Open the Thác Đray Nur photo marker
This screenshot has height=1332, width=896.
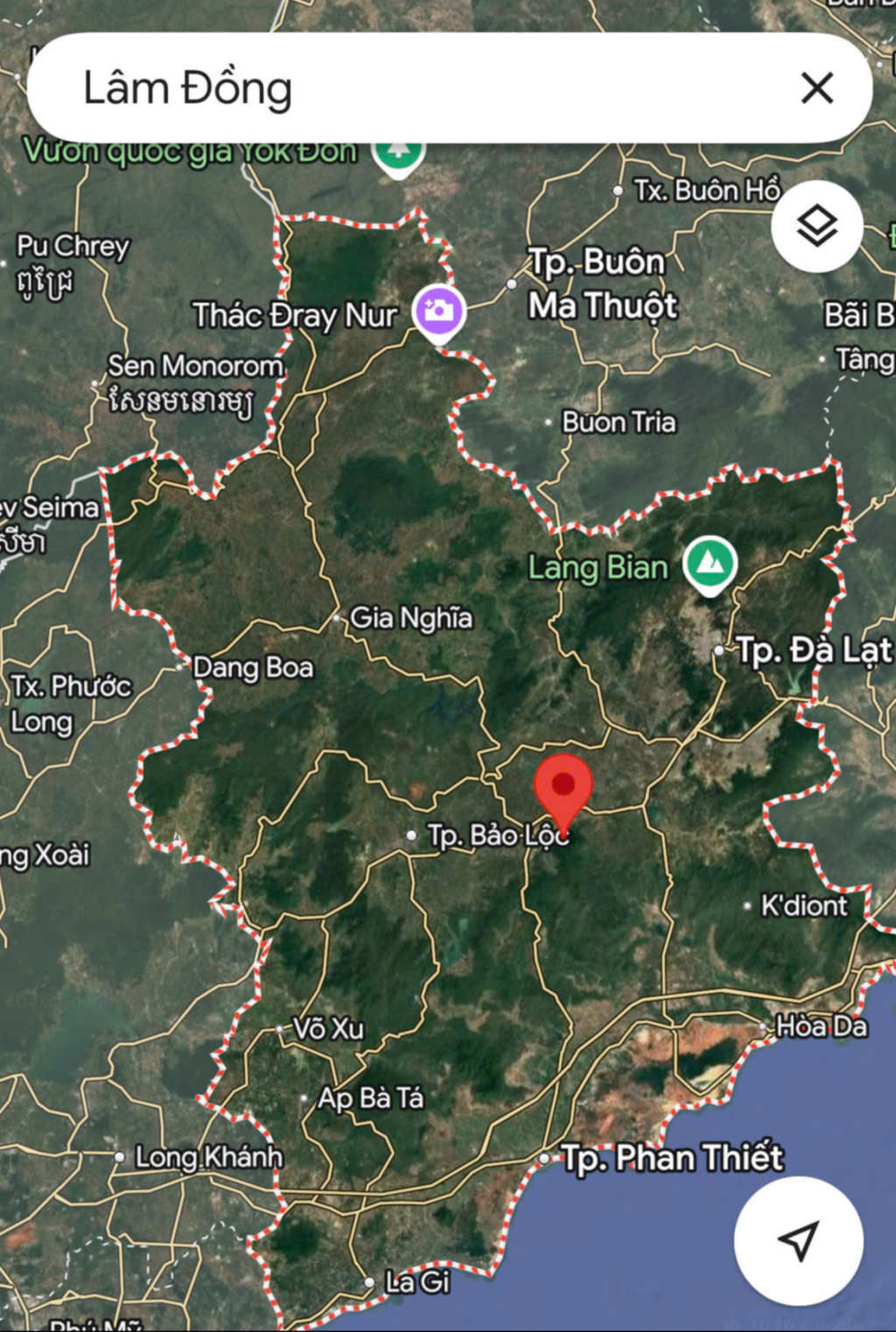(x=439, y=311)
